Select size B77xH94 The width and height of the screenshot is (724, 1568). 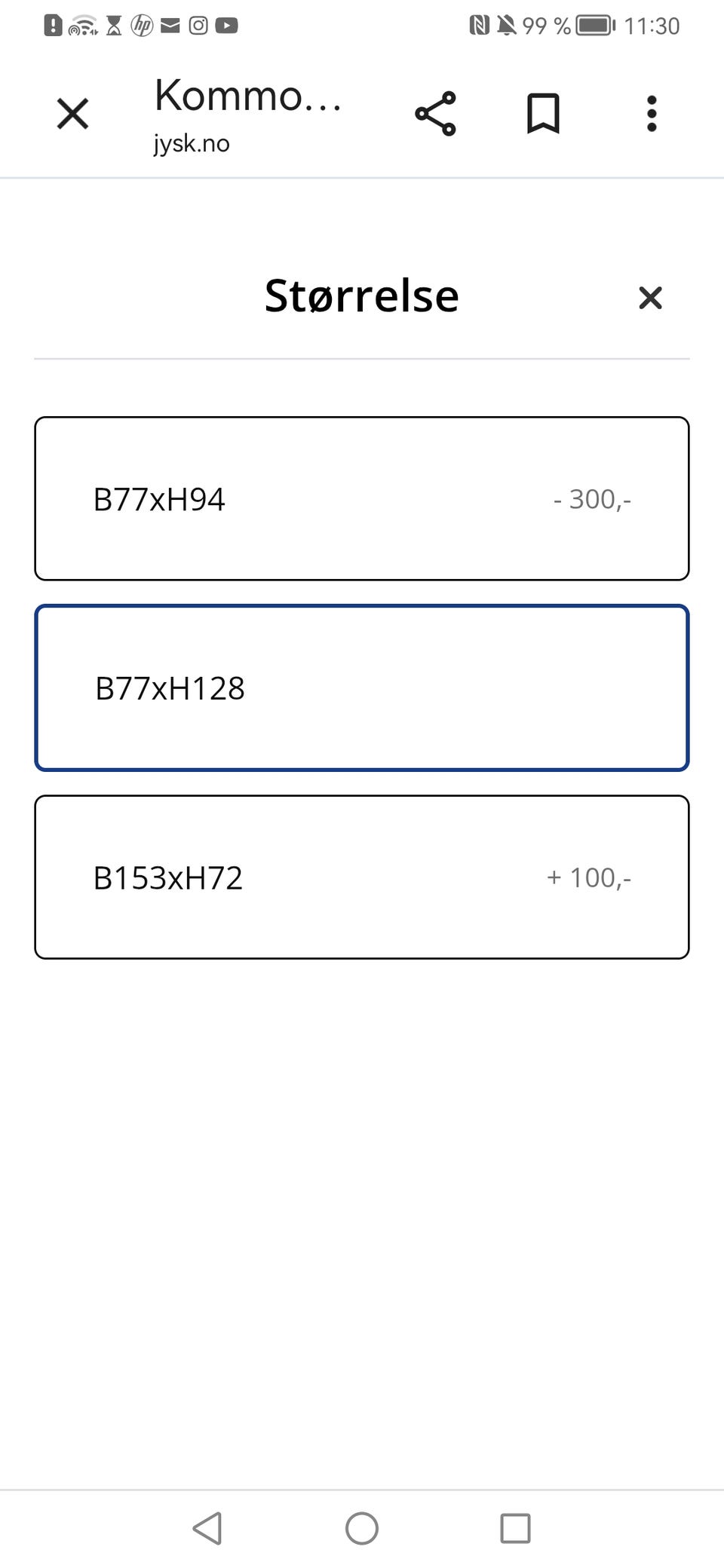click(362, 498)
